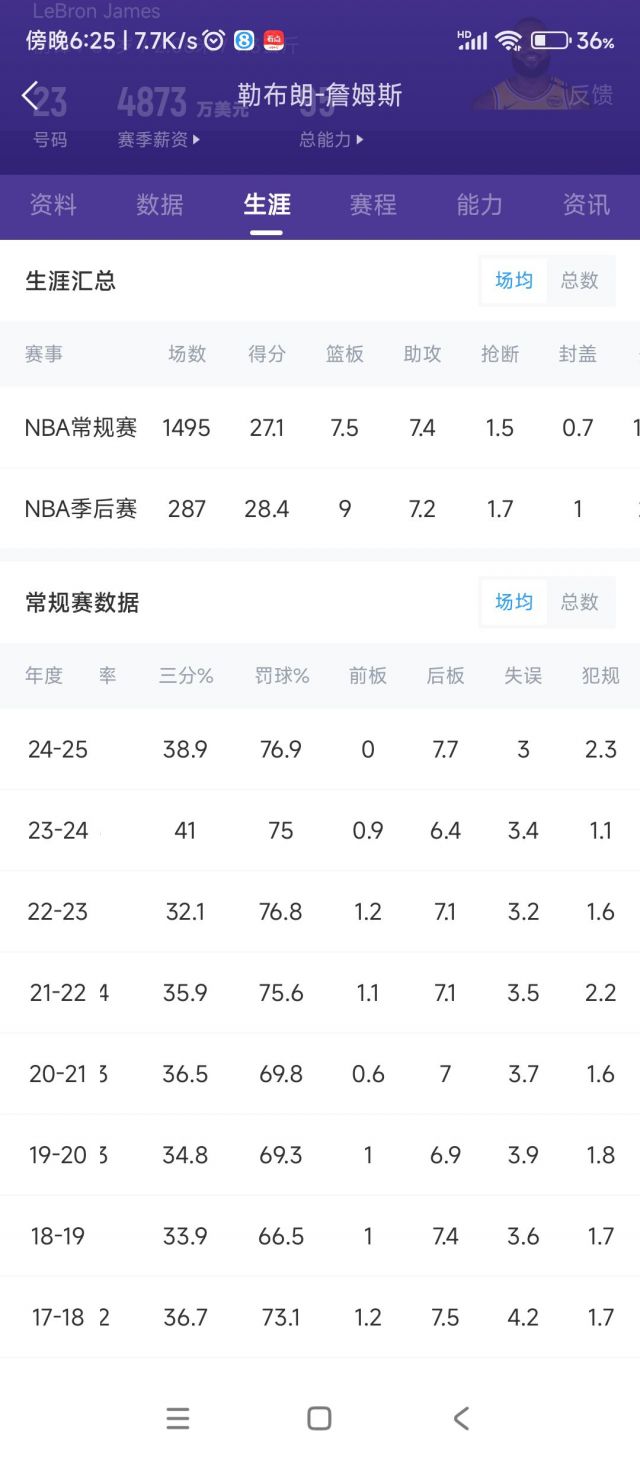Open the 资讯 tab
The height and width of the screenshot is (1457, 640).
pos(586,205)
